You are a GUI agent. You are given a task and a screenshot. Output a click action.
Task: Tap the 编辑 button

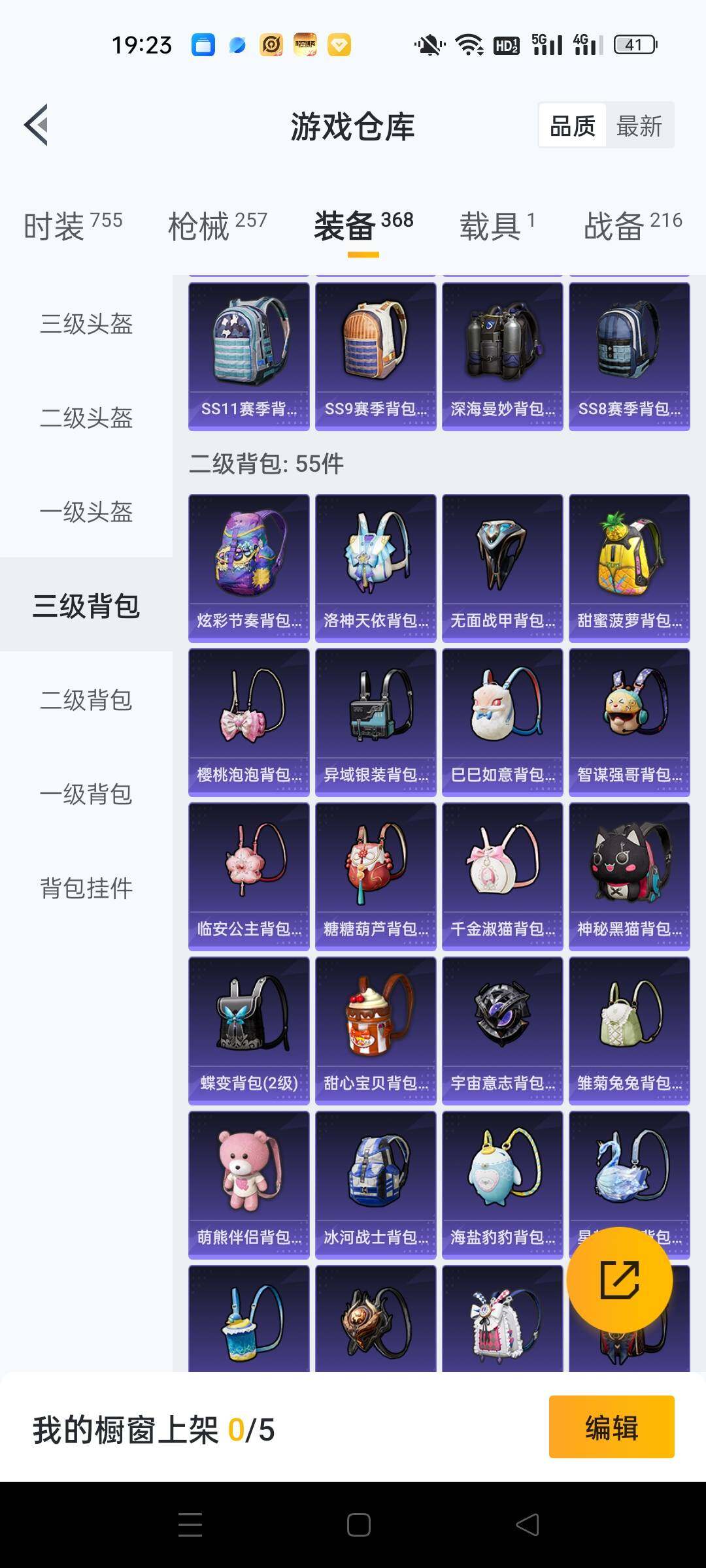pyautogui.click(x=611, y=1428)
